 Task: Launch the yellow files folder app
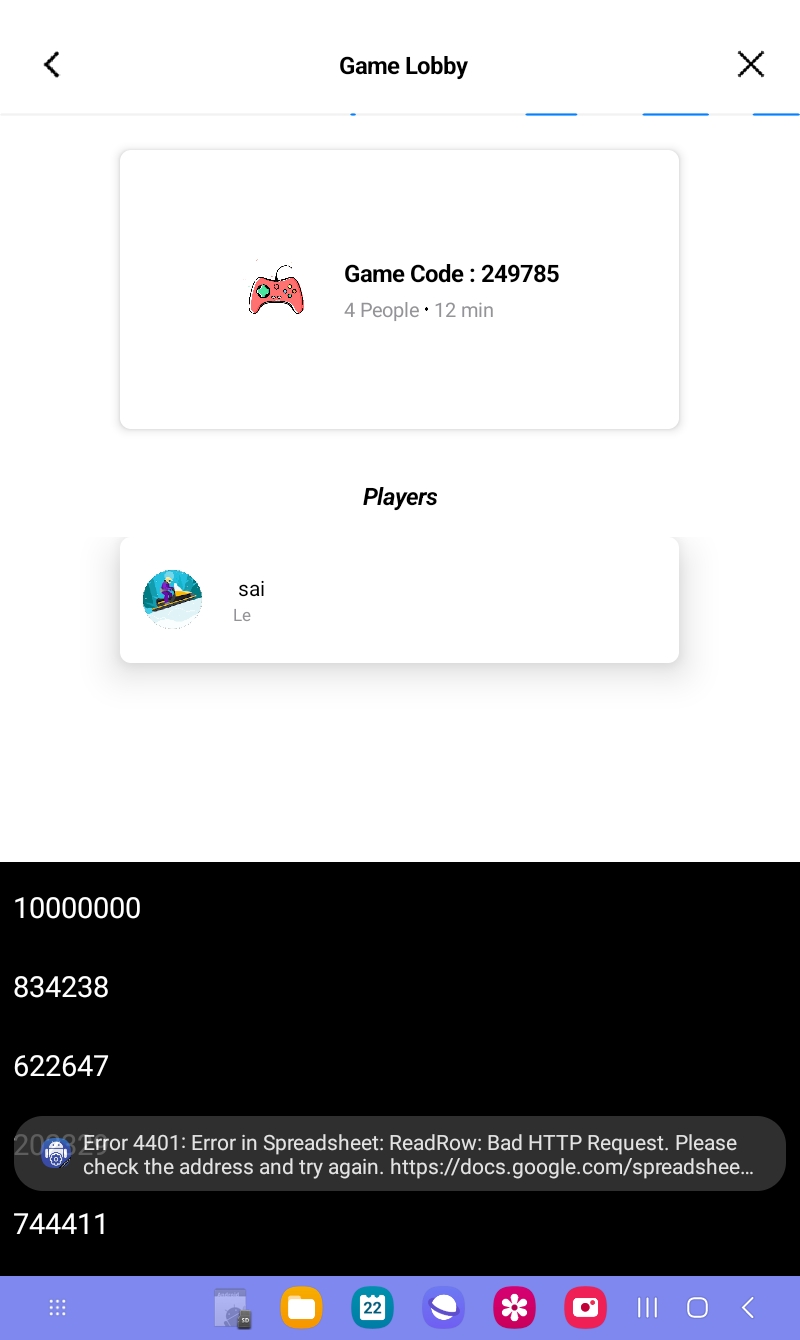(301, 1307)
